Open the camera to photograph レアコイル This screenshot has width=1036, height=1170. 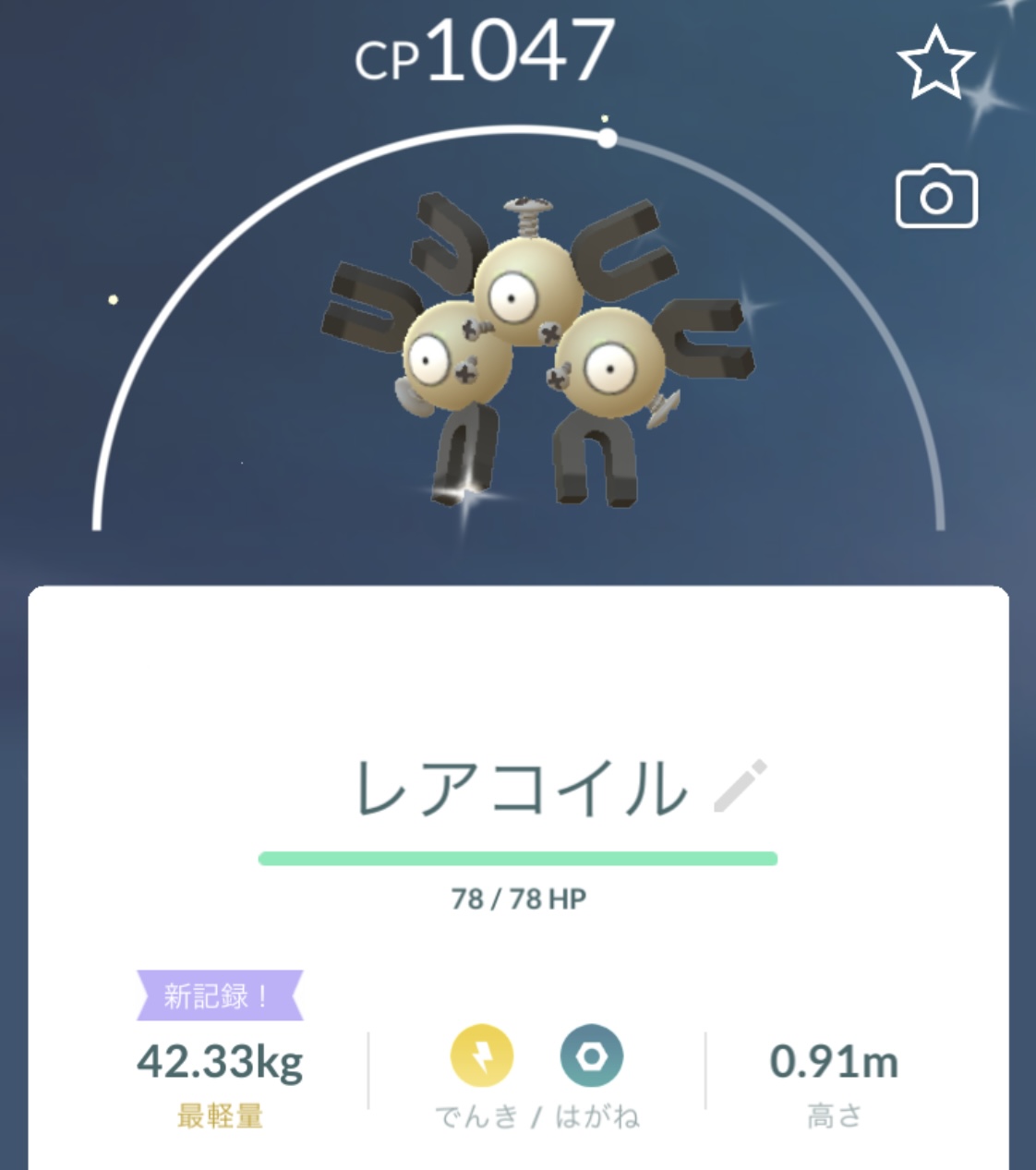pos(936,197)
